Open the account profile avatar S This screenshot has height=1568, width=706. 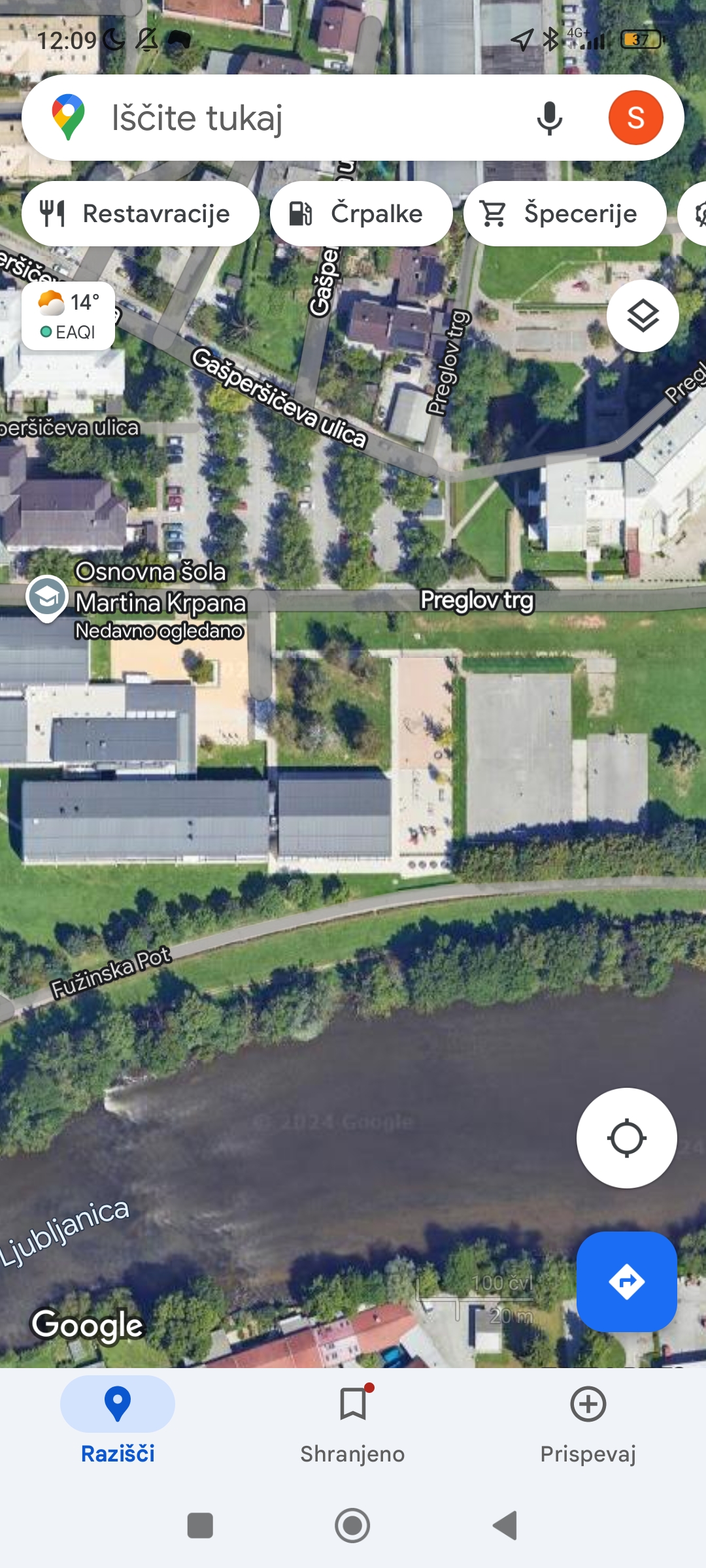tap(636, 118)
